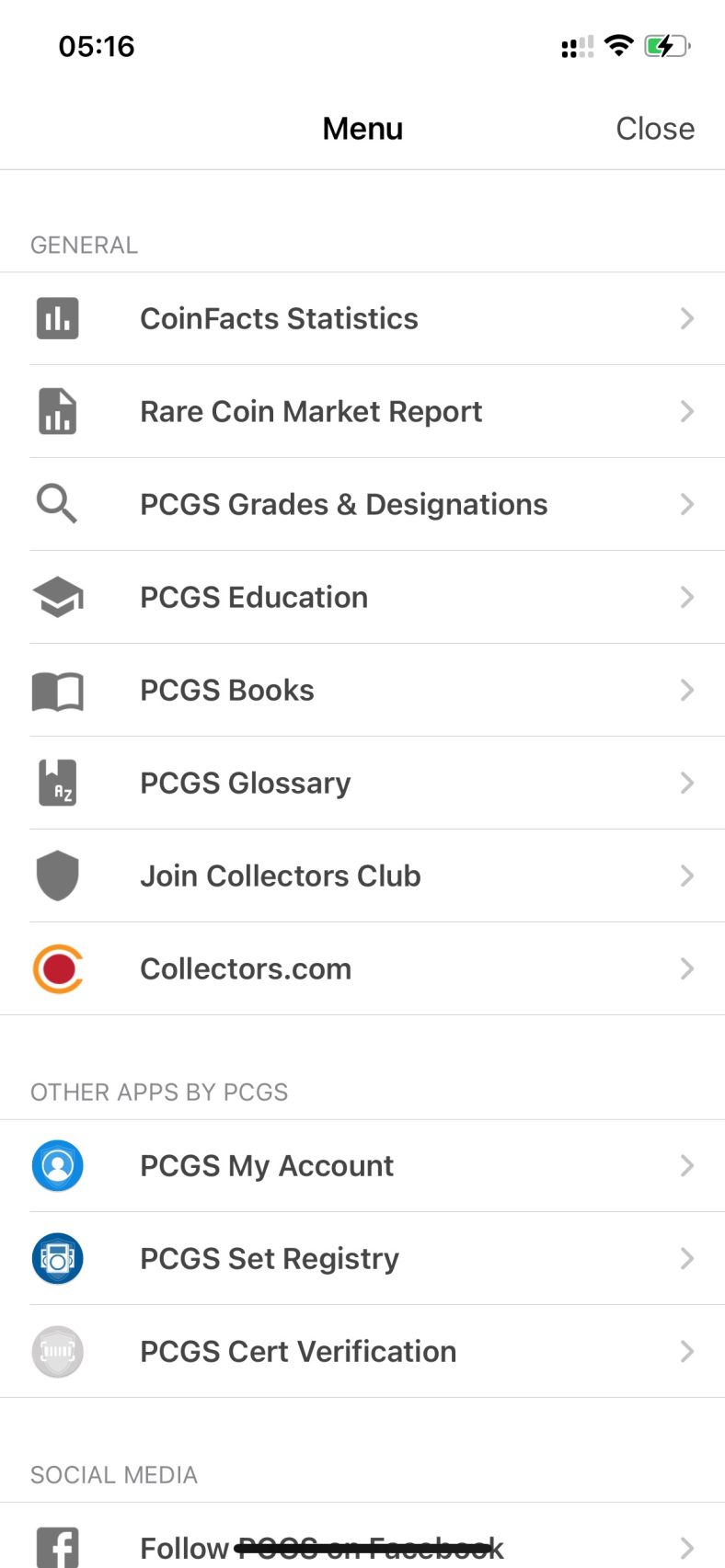The width and height of the screenshot is (725, 1568).
Task: Click the magnifying glass beside PCGS Grades
Action: point(57,504)
